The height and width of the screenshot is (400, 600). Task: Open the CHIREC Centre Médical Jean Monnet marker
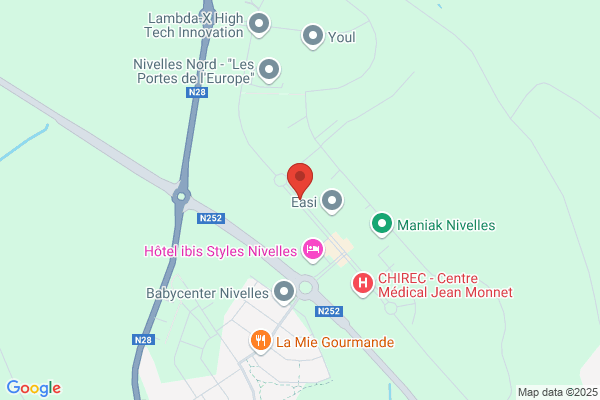click(x=363, y=284)
